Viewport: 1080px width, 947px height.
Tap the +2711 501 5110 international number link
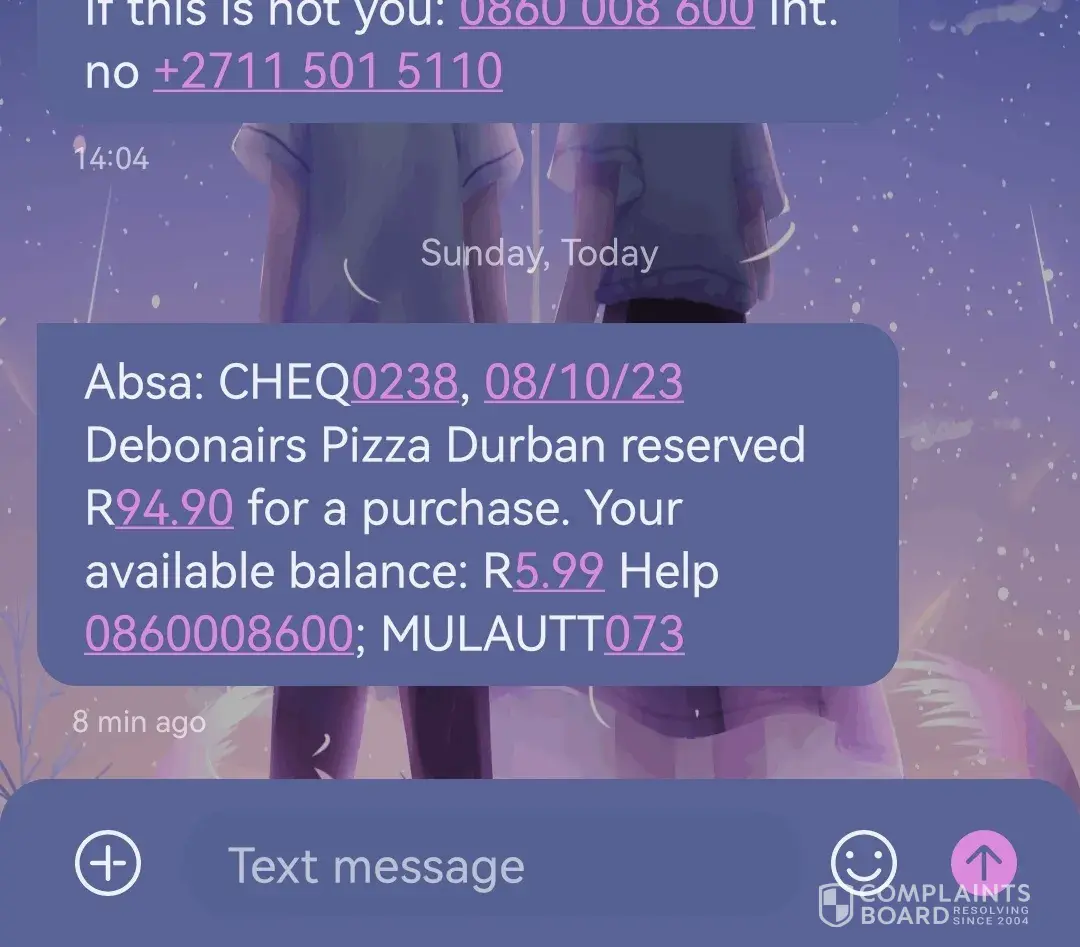[327, 72]
